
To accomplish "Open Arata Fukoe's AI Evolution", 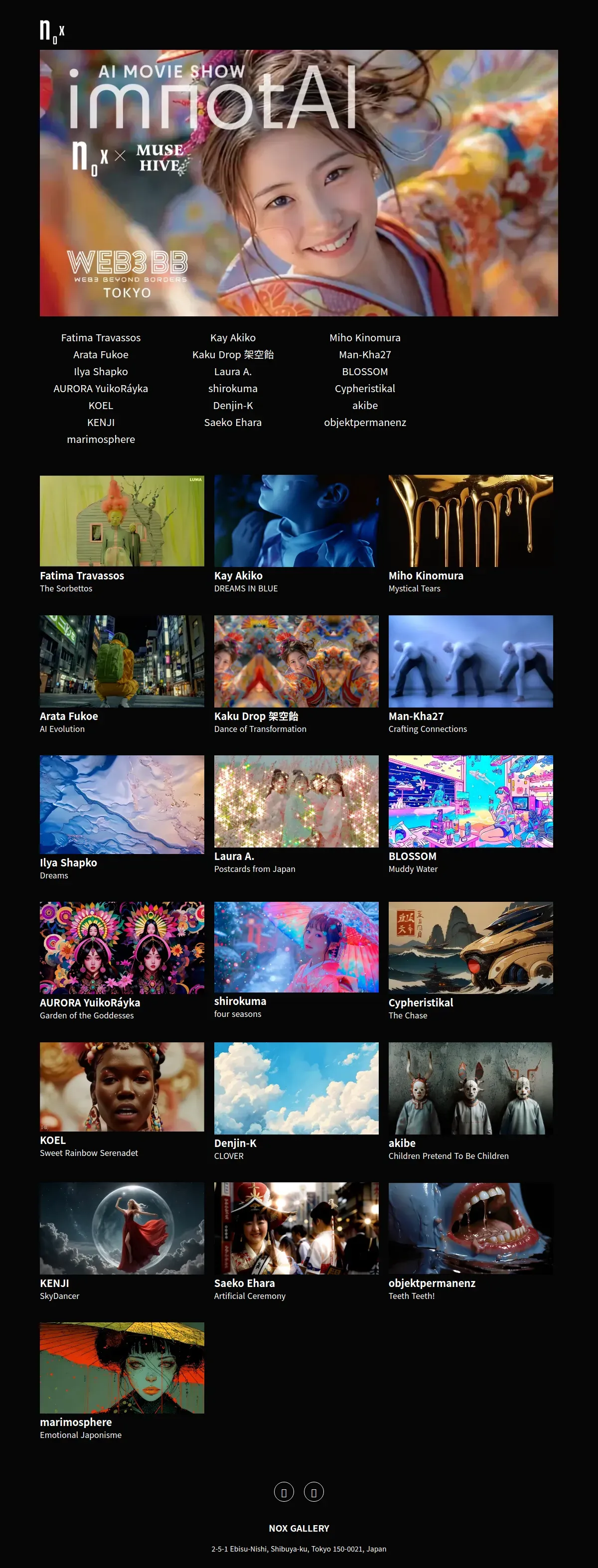I will [x=122, y=661].
